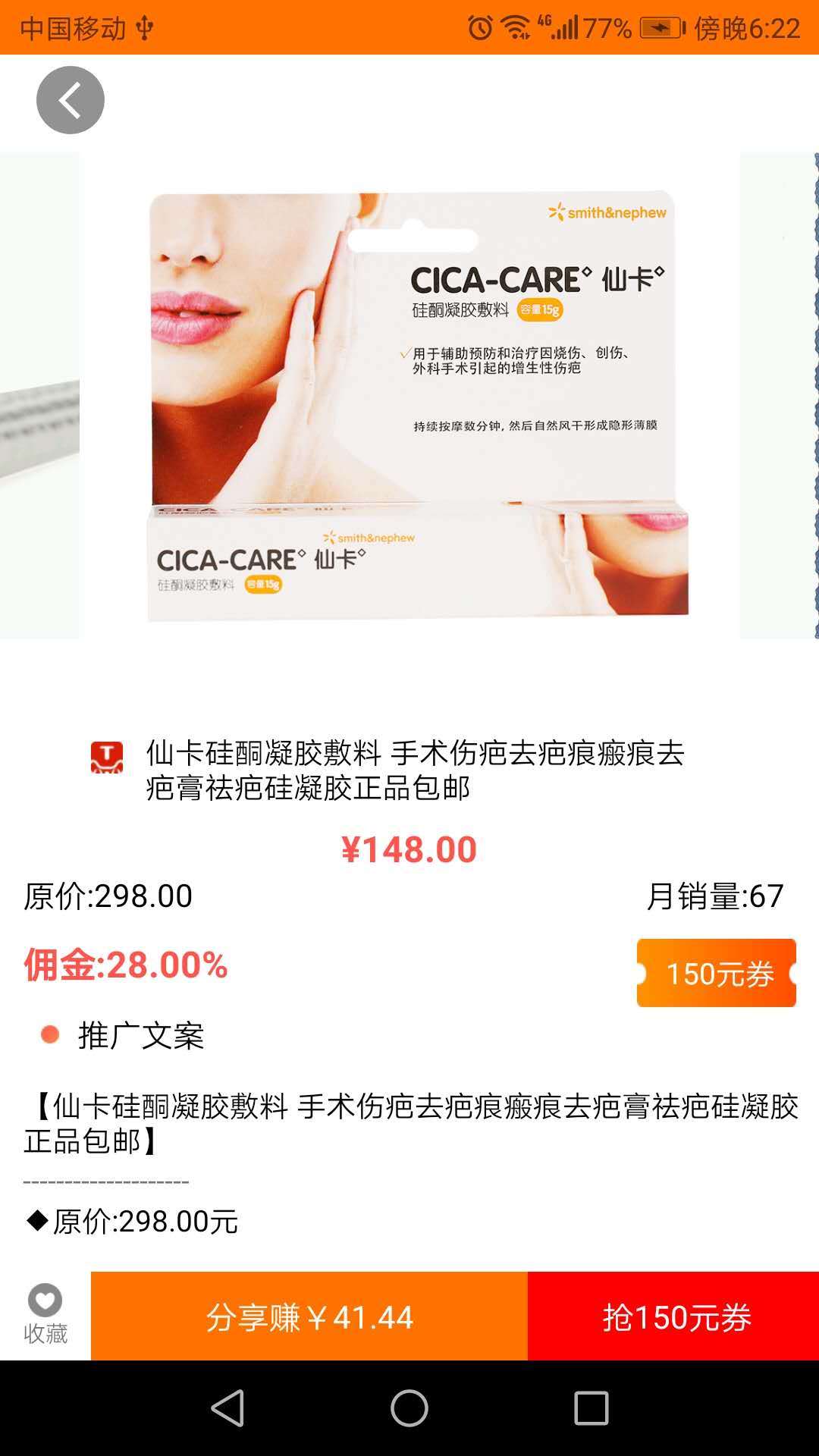Tap the 150元券 coupon badge

(716, 973)
